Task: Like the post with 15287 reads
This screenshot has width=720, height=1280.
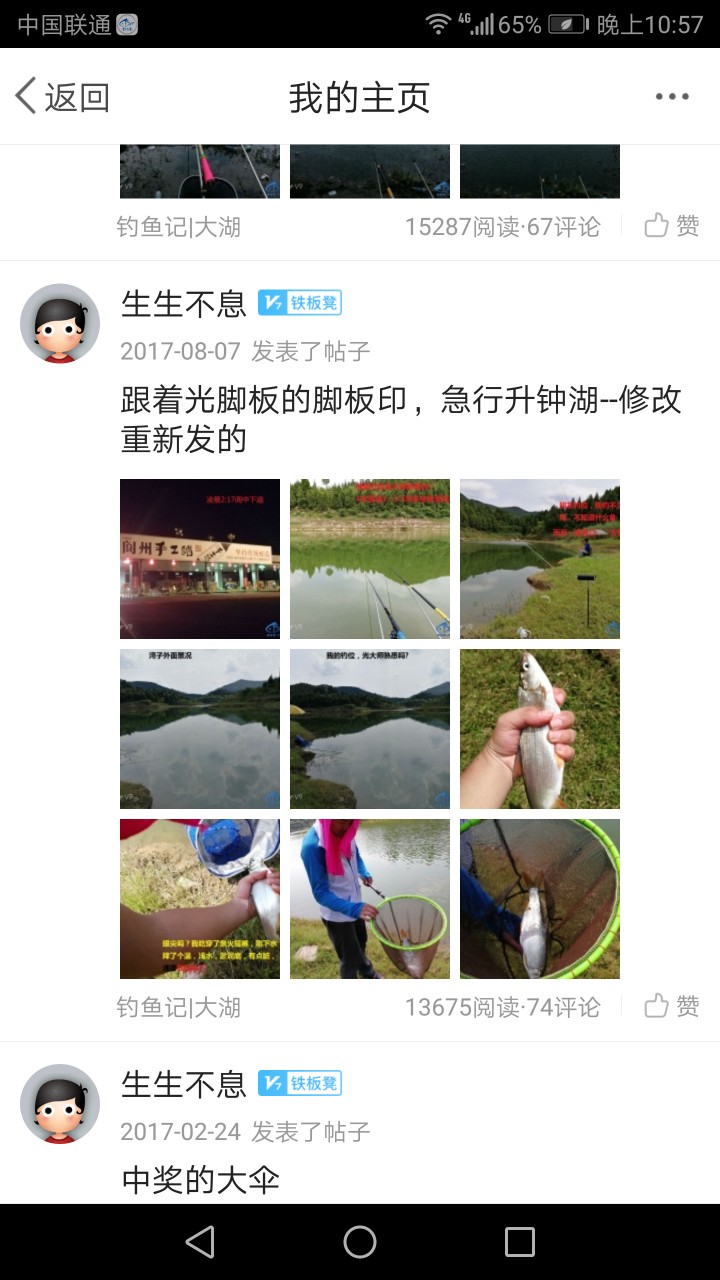Action: [672, 226]
